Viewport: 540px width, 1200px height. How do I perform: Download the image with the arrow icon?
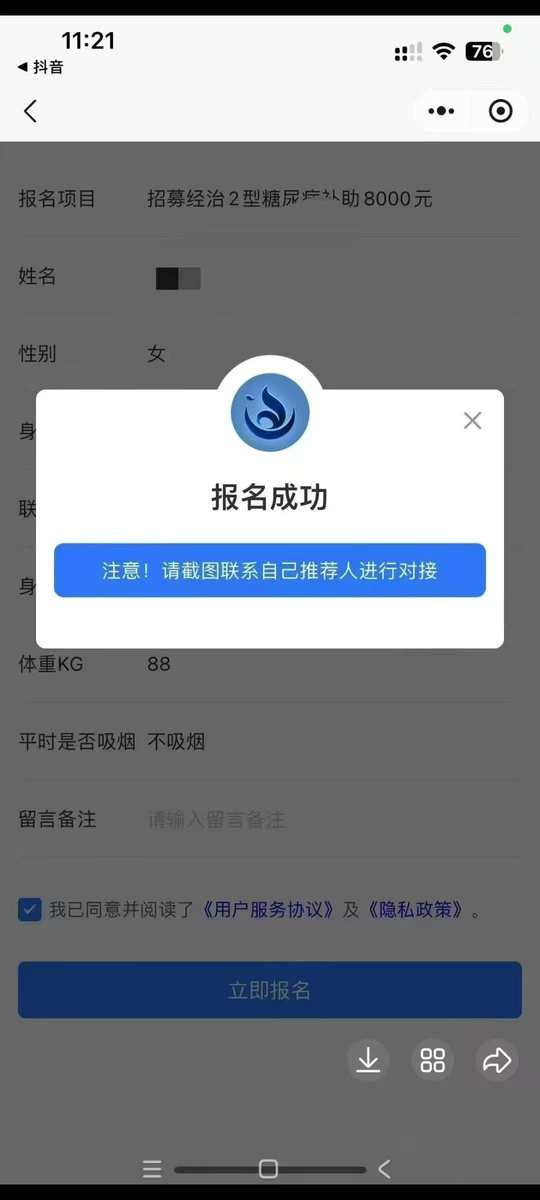(x=368, y=1060)
